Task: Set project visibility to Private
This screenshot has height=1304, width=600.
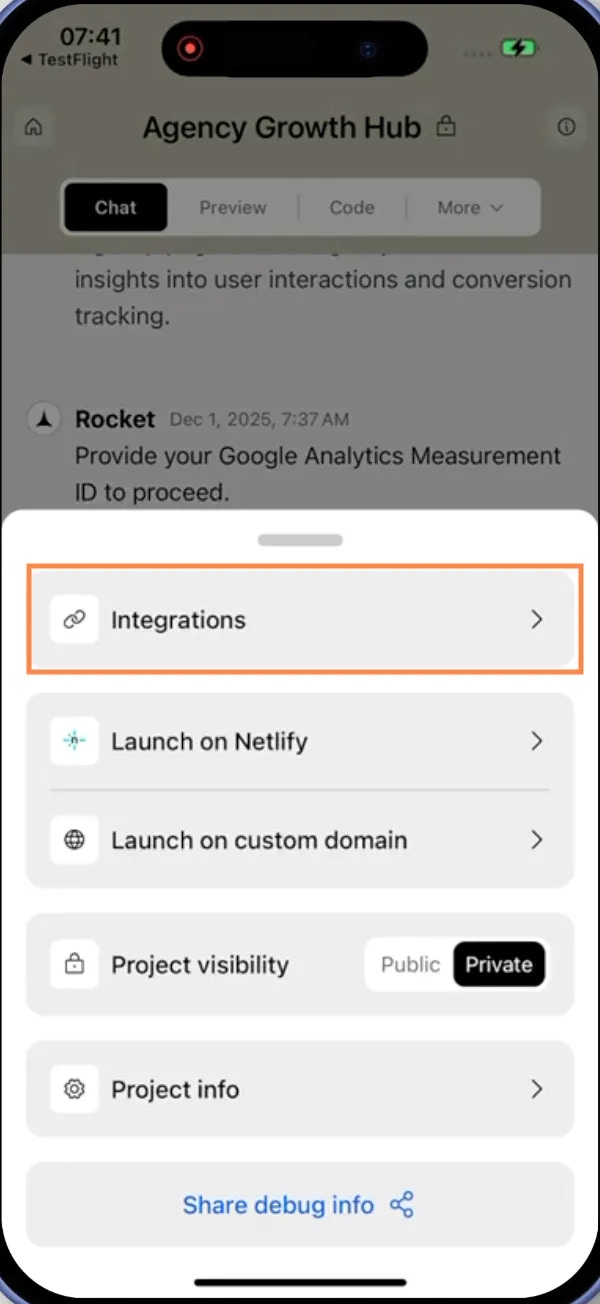Action: 498,965
